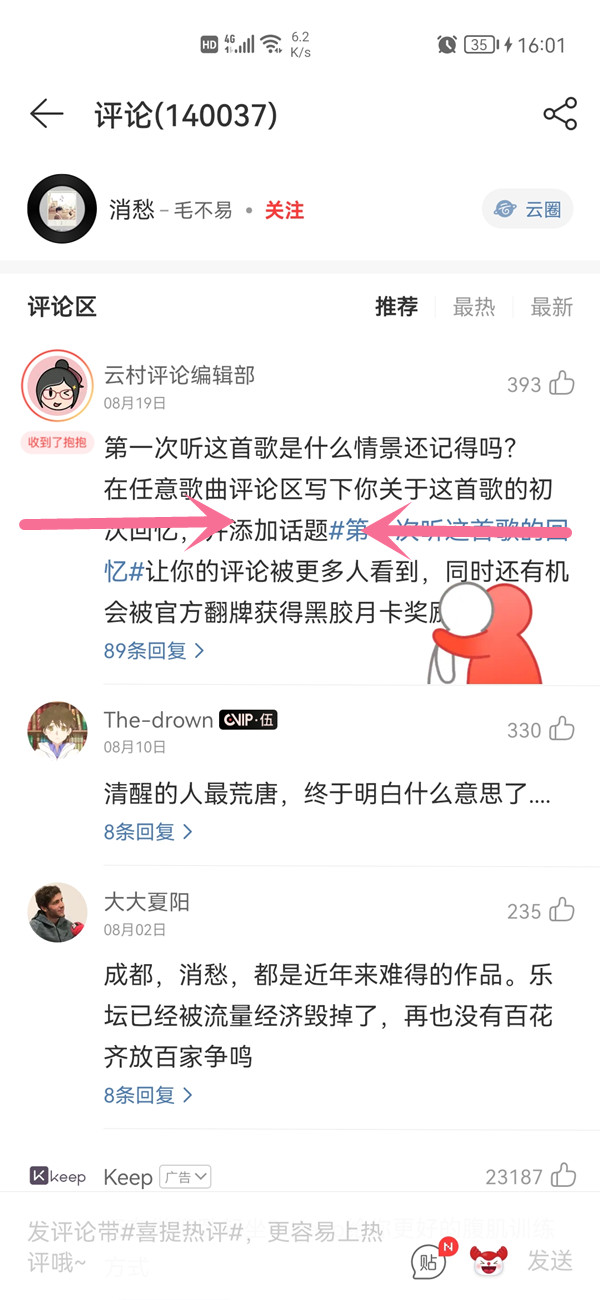600x1300 pixels.
Task: Like The-drown's comment
Action: tap(562, 729)
